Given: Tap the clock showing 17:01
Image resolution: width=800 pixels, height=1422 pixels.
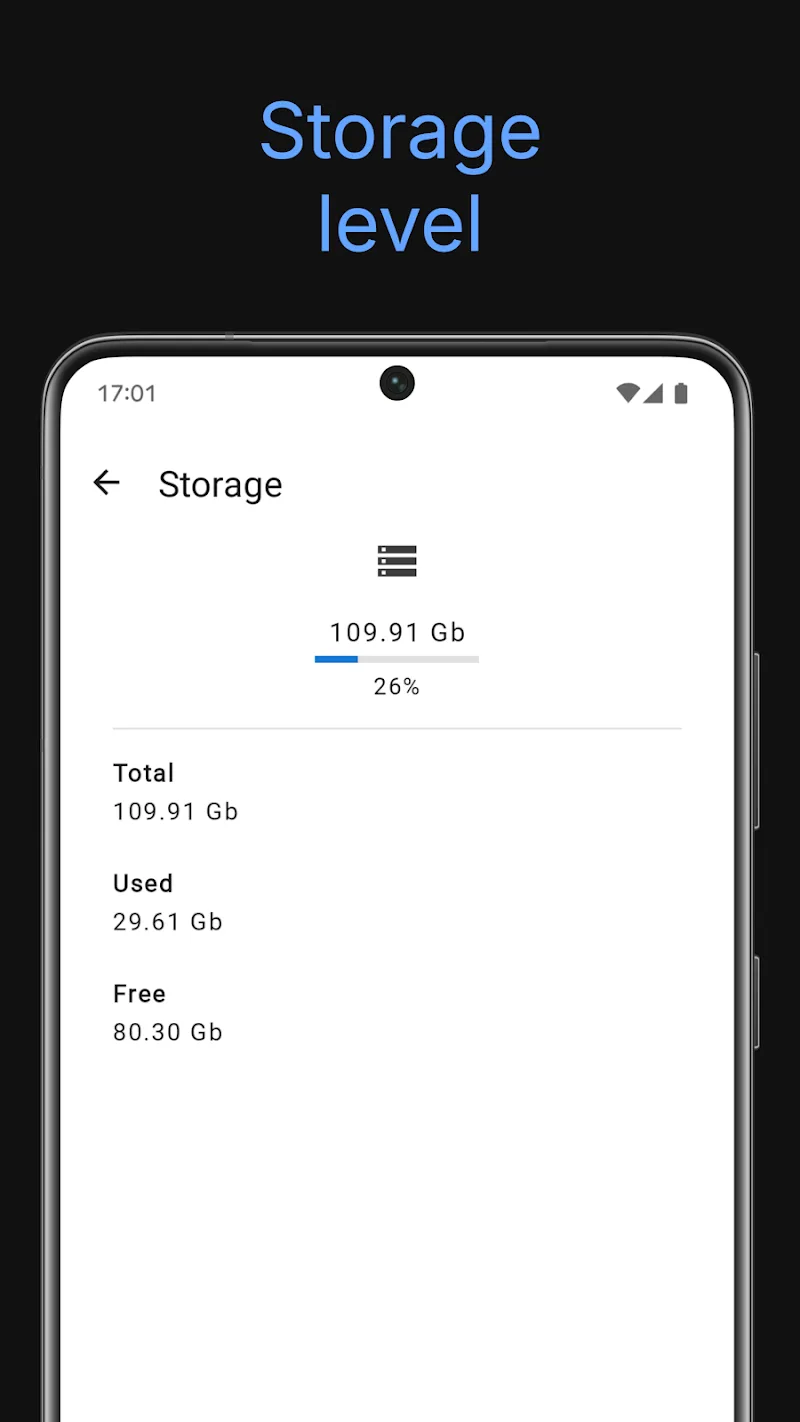Looking at the screenshot, I should pos(126,393).
